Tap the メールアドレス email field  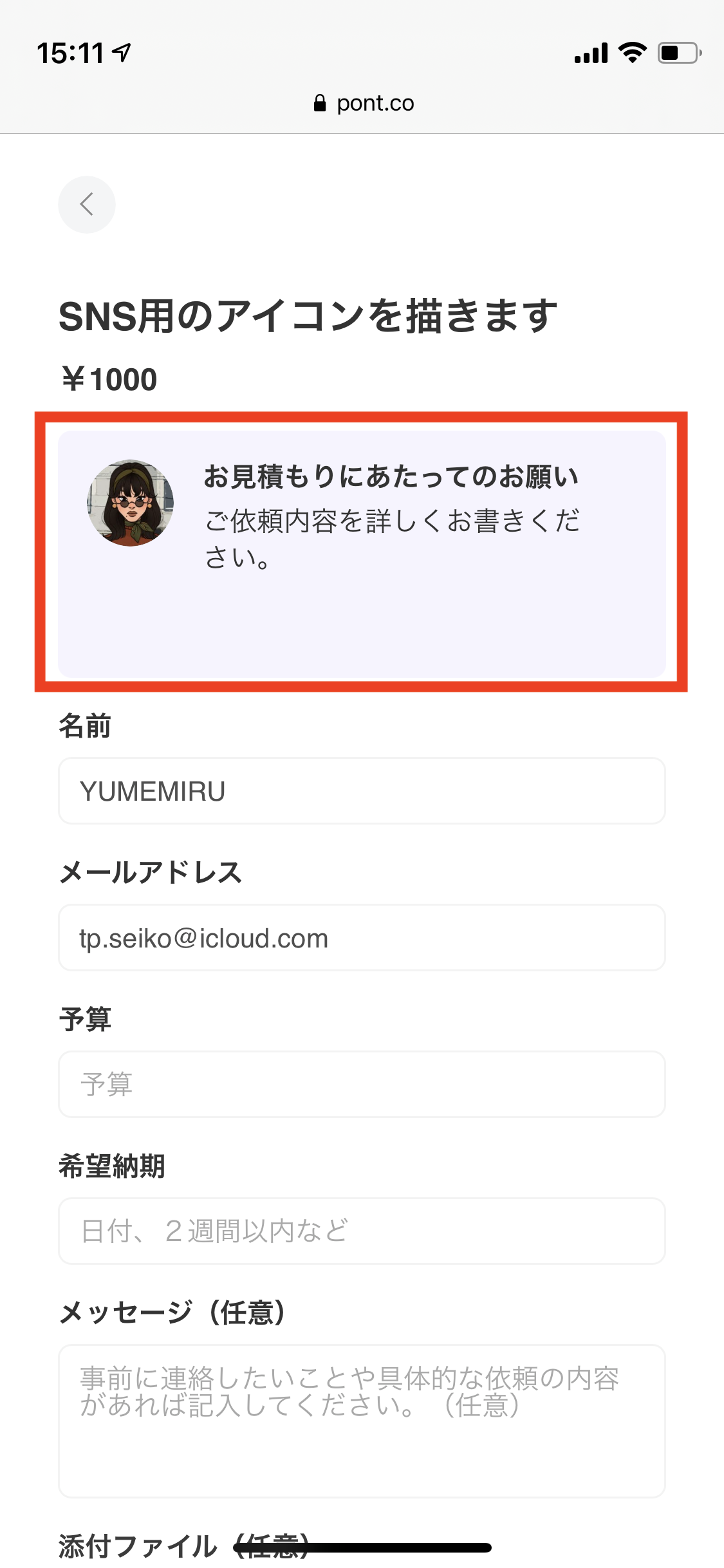coord(362,937)
